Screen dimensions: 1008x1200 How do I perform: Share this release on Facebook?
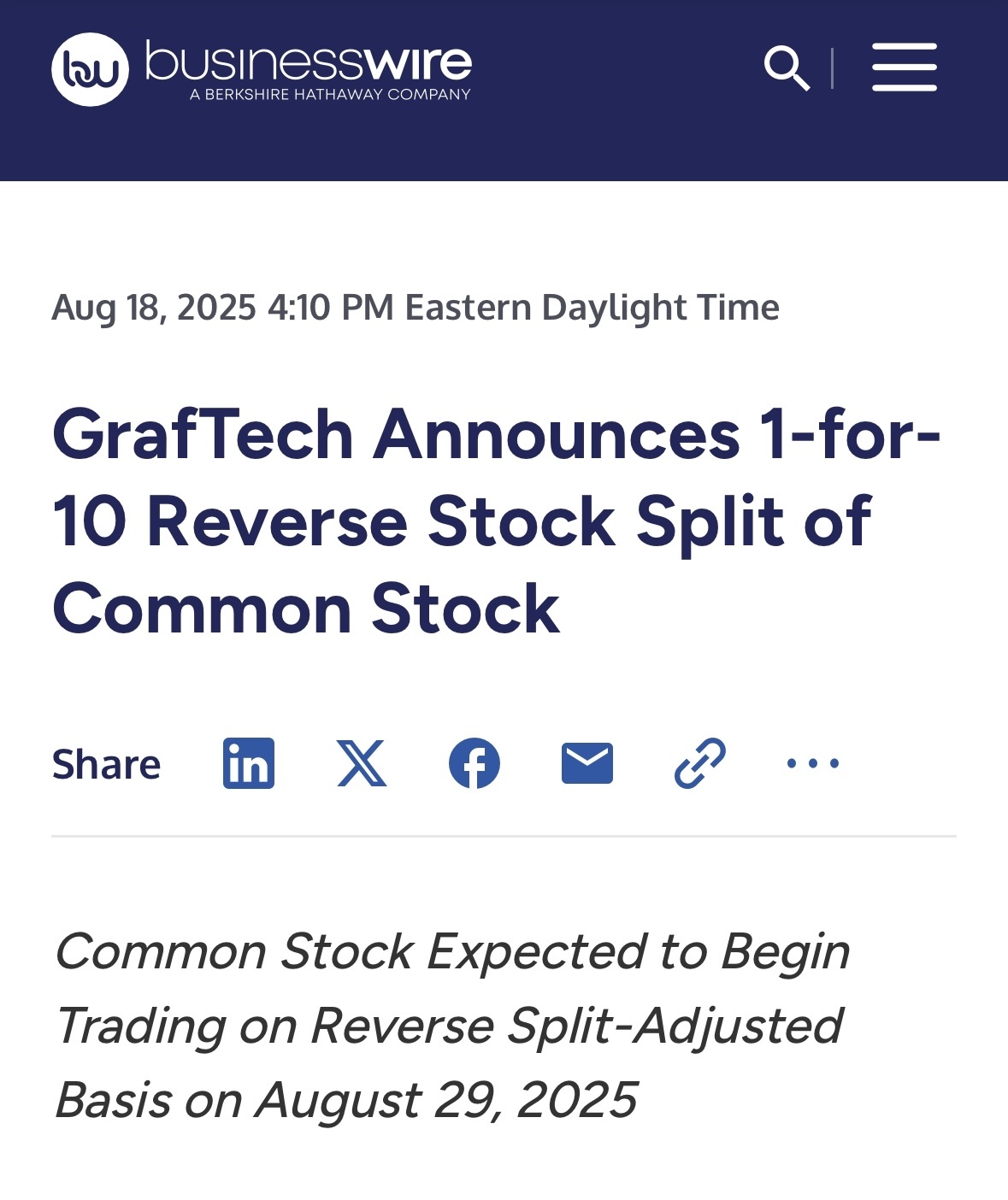pyautogui.click(x=475, y=763)
